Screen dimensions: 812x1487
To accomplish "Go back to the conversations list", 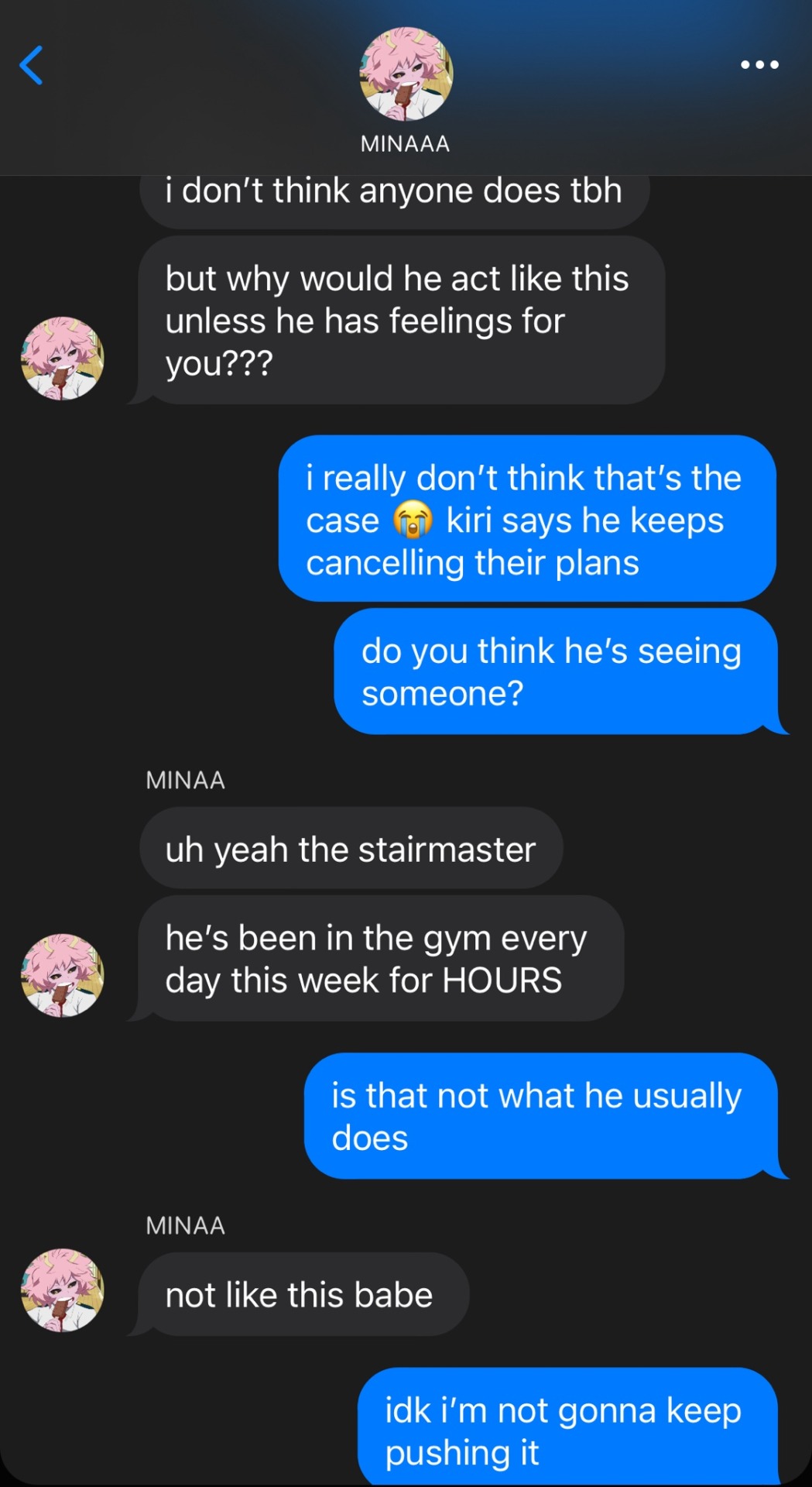I will [x=31, y=65].
